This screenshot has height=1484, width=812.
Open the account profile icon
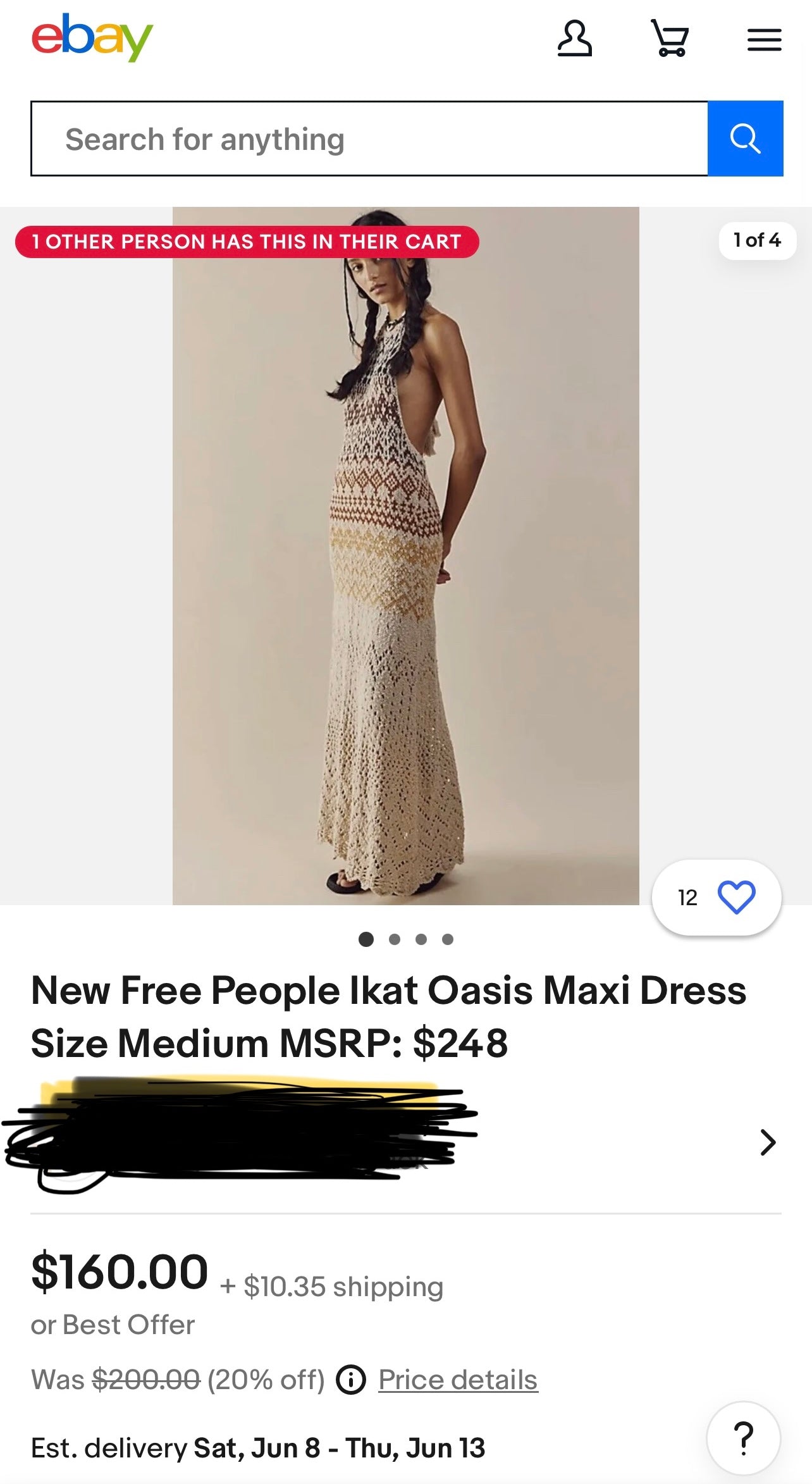(x=574, y=39)
